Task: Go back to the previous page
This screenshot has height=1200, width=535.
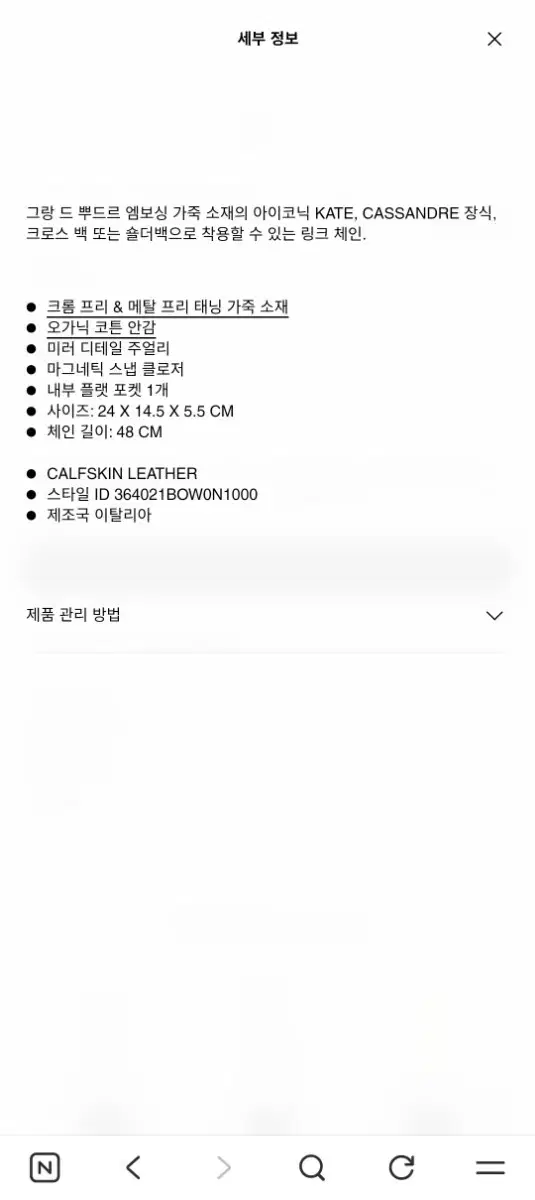Action: click(x=133, y=1167)
